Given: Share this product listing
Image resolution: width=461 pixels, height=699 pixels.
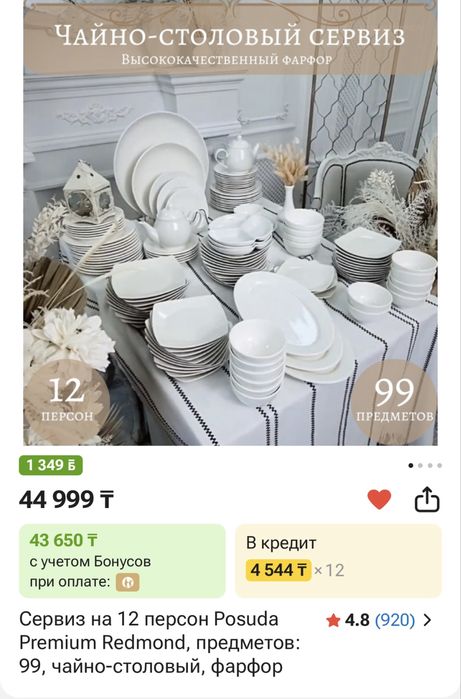Looking at the screenshot, I should point(427,499).
